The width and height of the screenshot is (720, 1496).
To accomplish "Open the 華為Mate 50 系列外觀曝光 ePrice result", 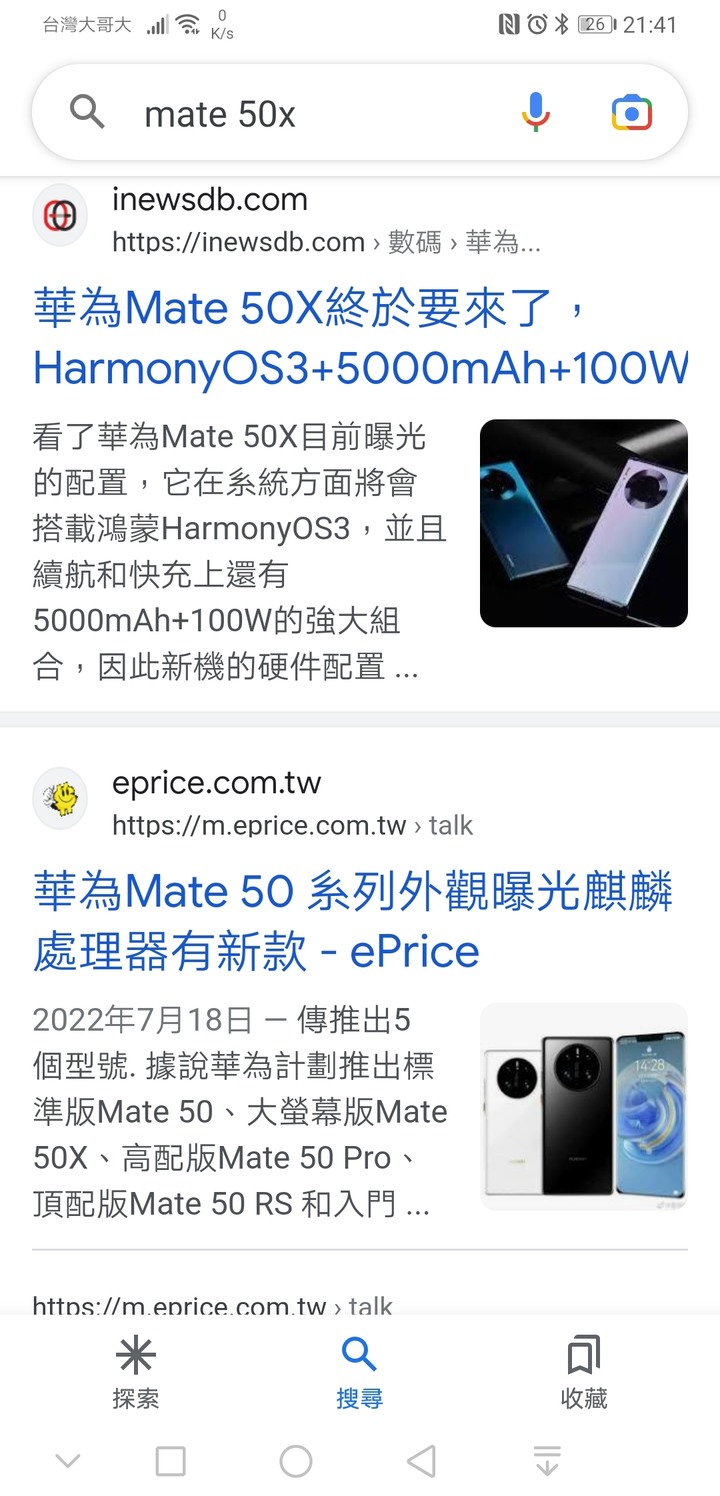I will (353, 921).
